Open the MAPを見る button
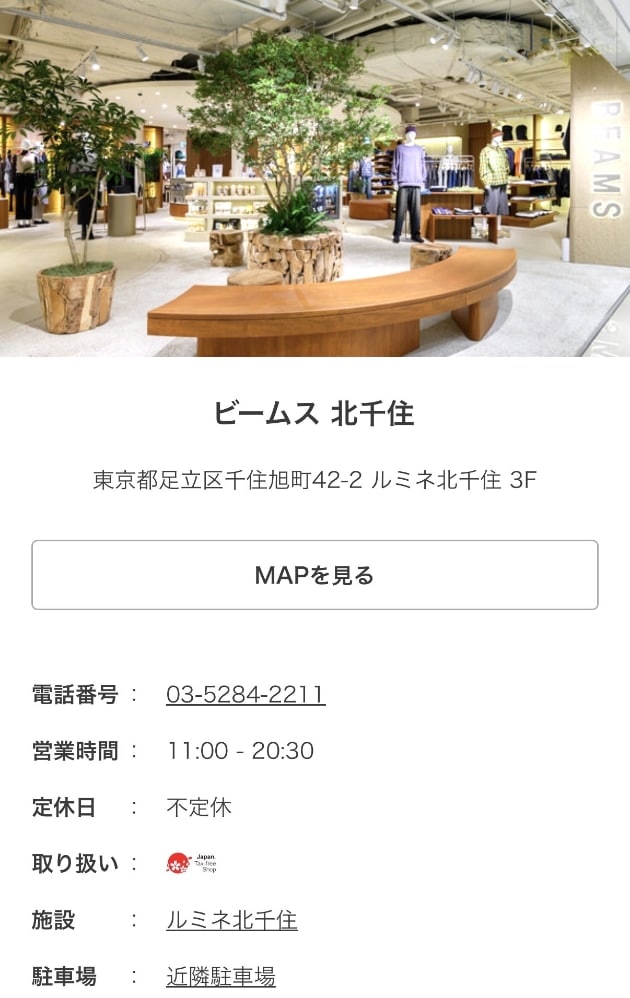This screenshot has width=630, height=998. [x=314, y=575]
